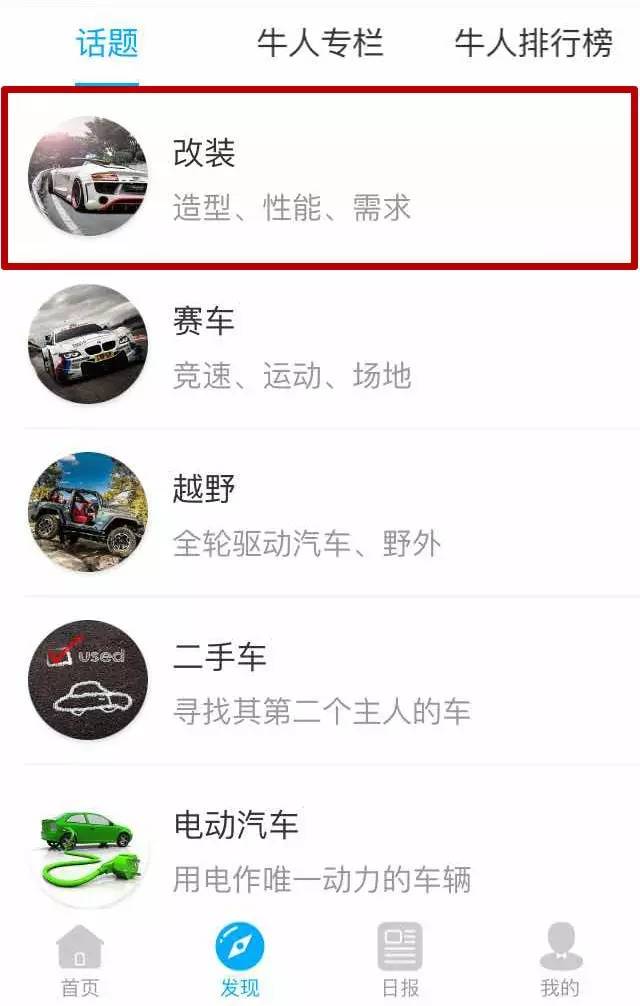Image resolution: width=640 pixels, height=1006 pixels.
Task: Open the 改装 topic
Action: [320, 178]
